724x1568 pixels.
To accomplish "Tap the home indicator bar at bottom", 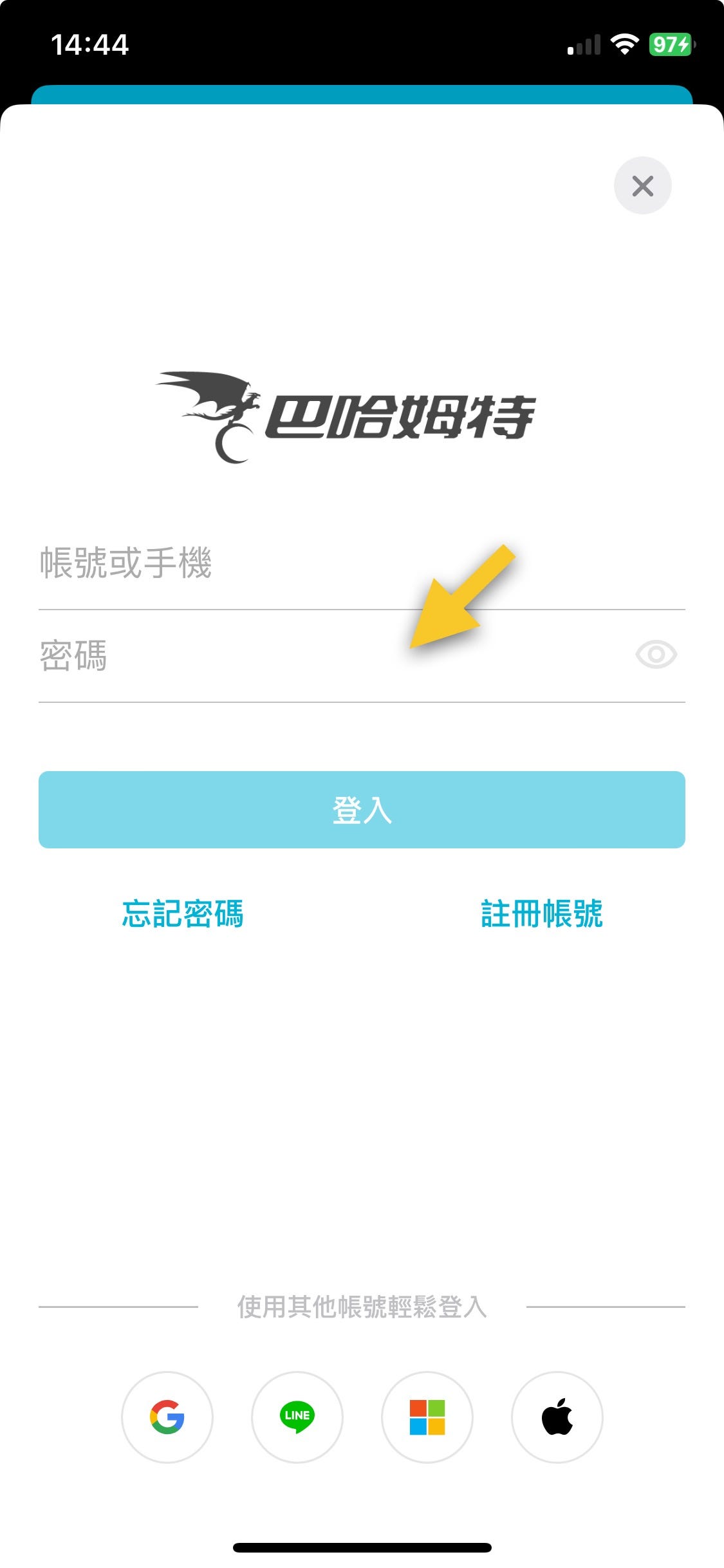I will [x=362, y=1548].
